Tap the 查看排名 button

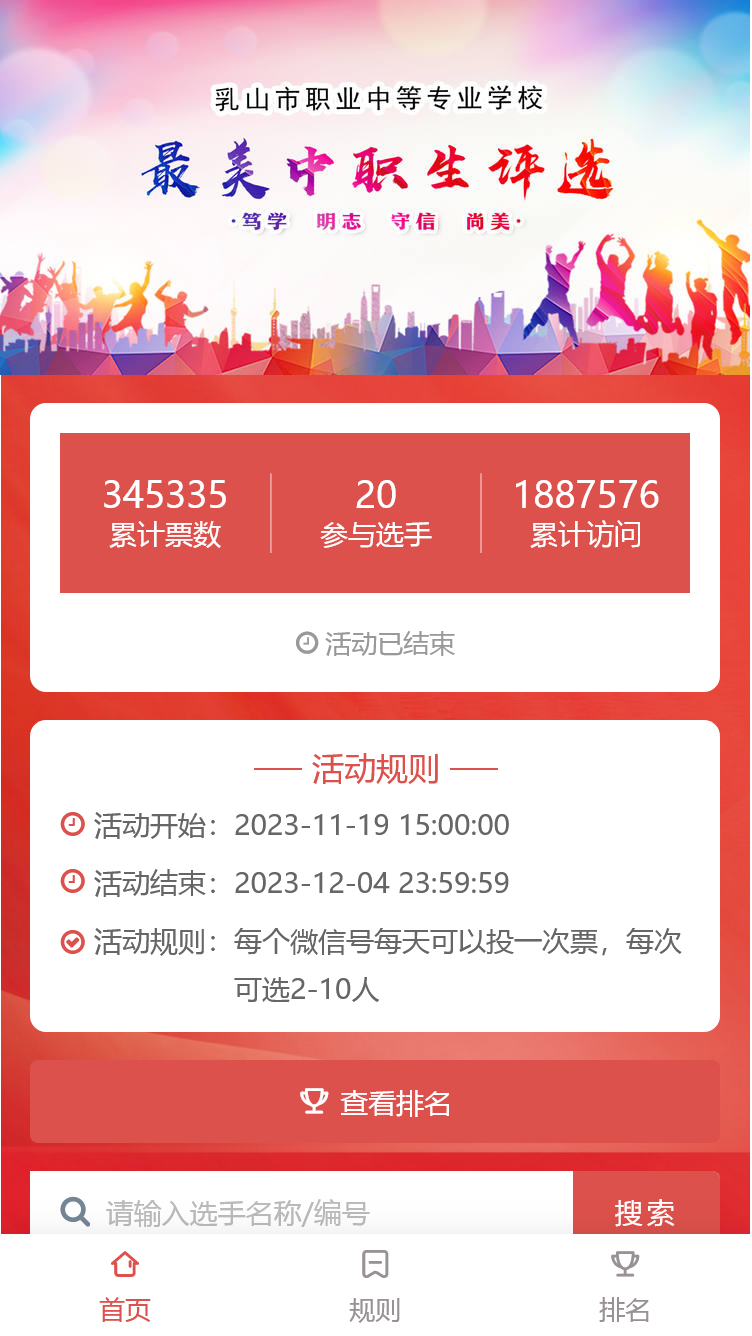375,1102
